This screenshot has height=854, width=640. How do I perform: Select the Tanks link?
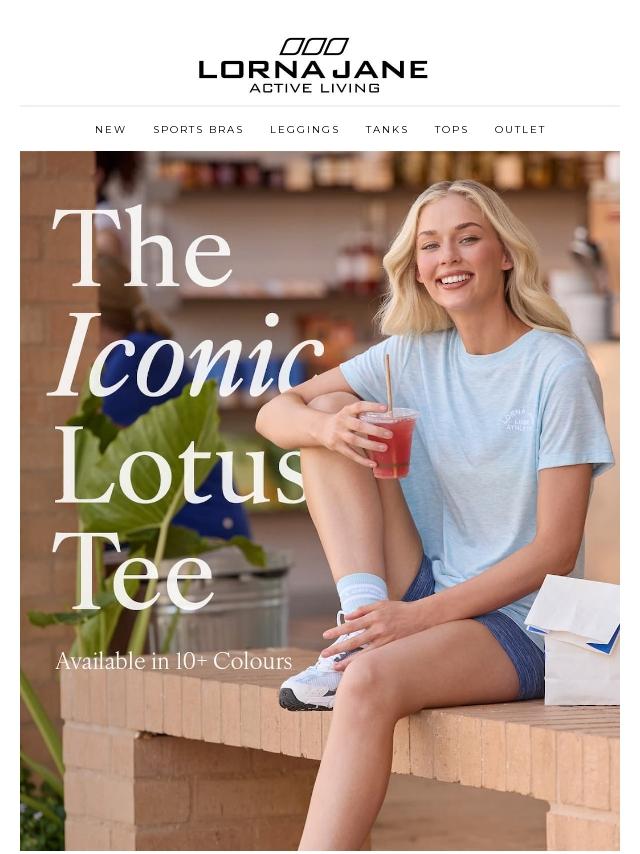[386, 129]
